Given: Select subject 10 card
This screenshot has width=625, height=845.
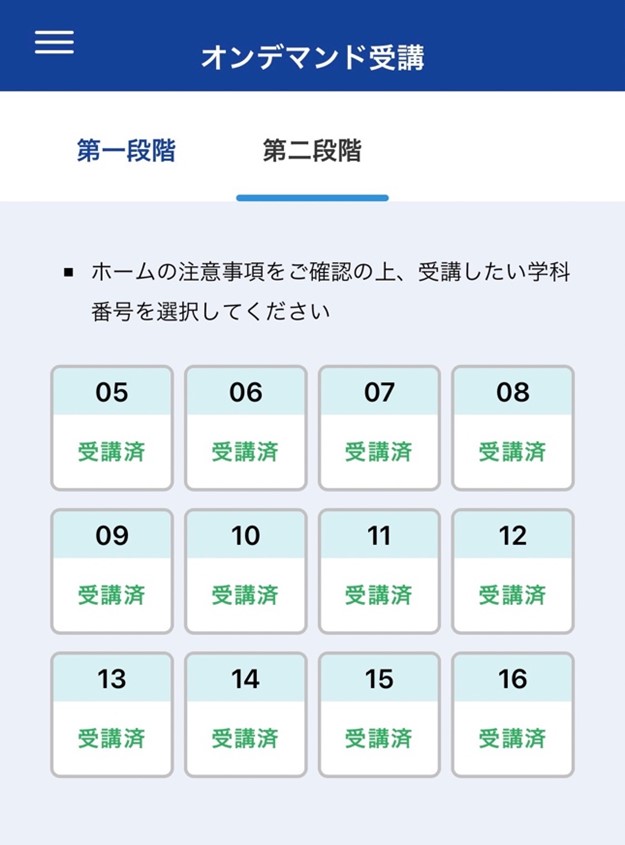Looking at the screenshot, I should (x=246, y=571).
